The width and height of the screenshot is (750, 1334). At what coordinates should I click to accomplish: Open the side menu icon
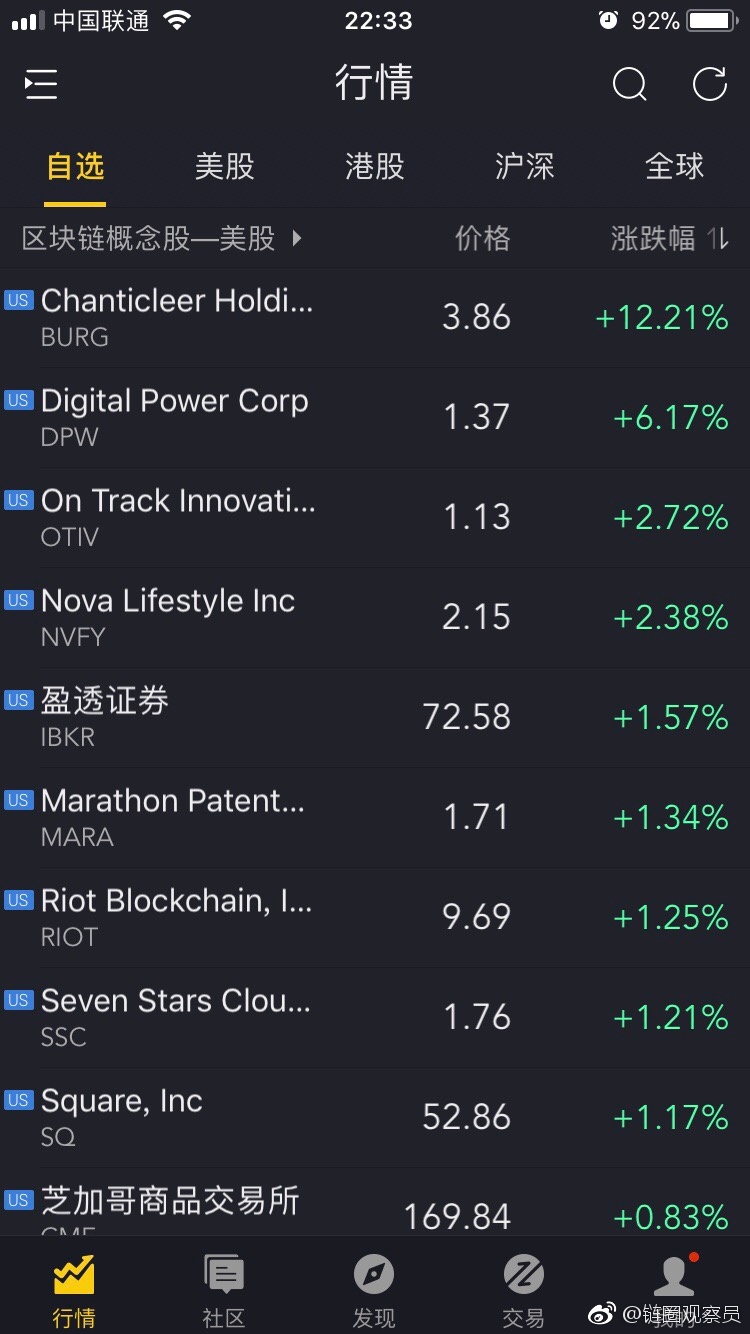coord(41,85)
